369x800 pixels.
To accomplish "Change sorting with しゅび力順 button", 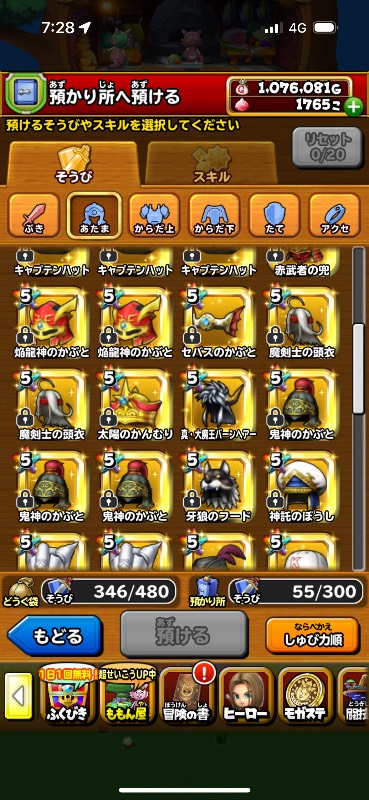I will tap(313, 635).
